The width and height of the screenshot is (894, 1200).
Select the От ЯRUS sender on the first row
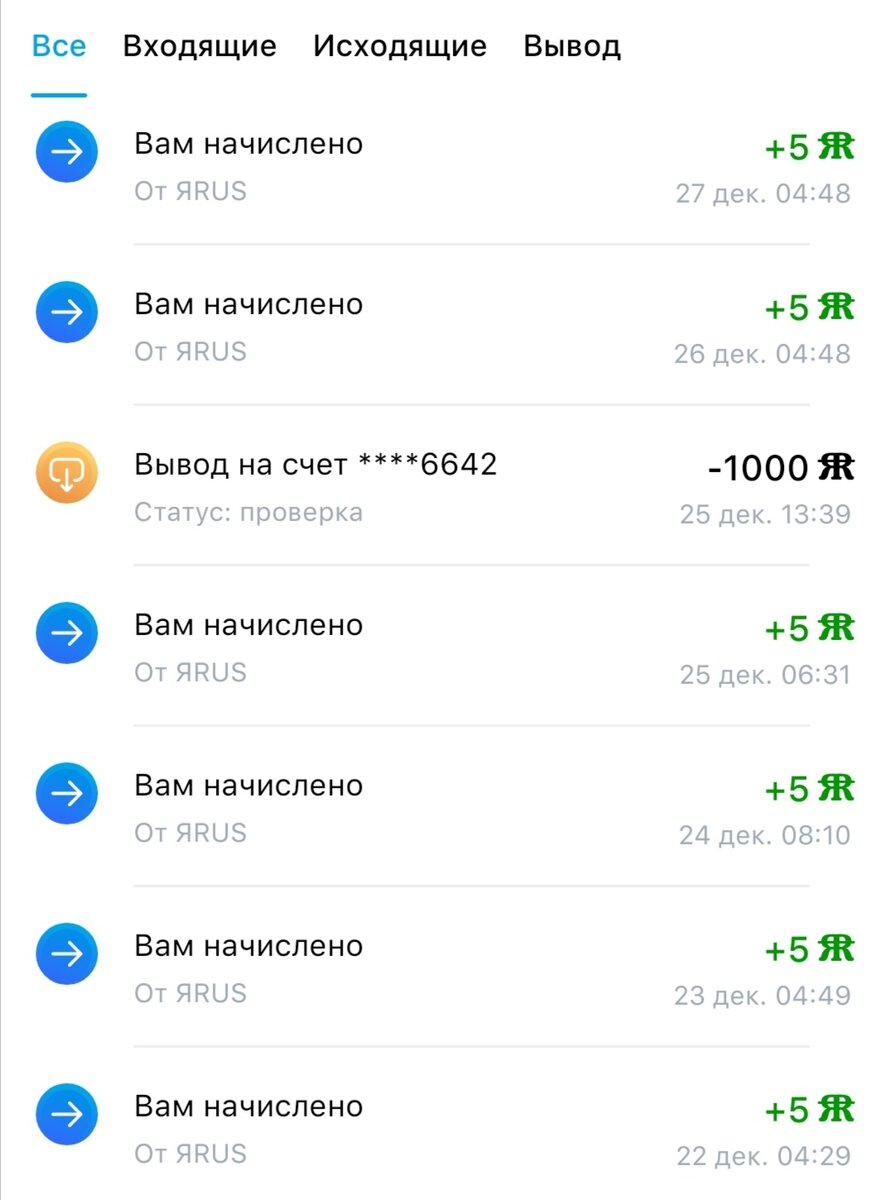click(190, 190)
